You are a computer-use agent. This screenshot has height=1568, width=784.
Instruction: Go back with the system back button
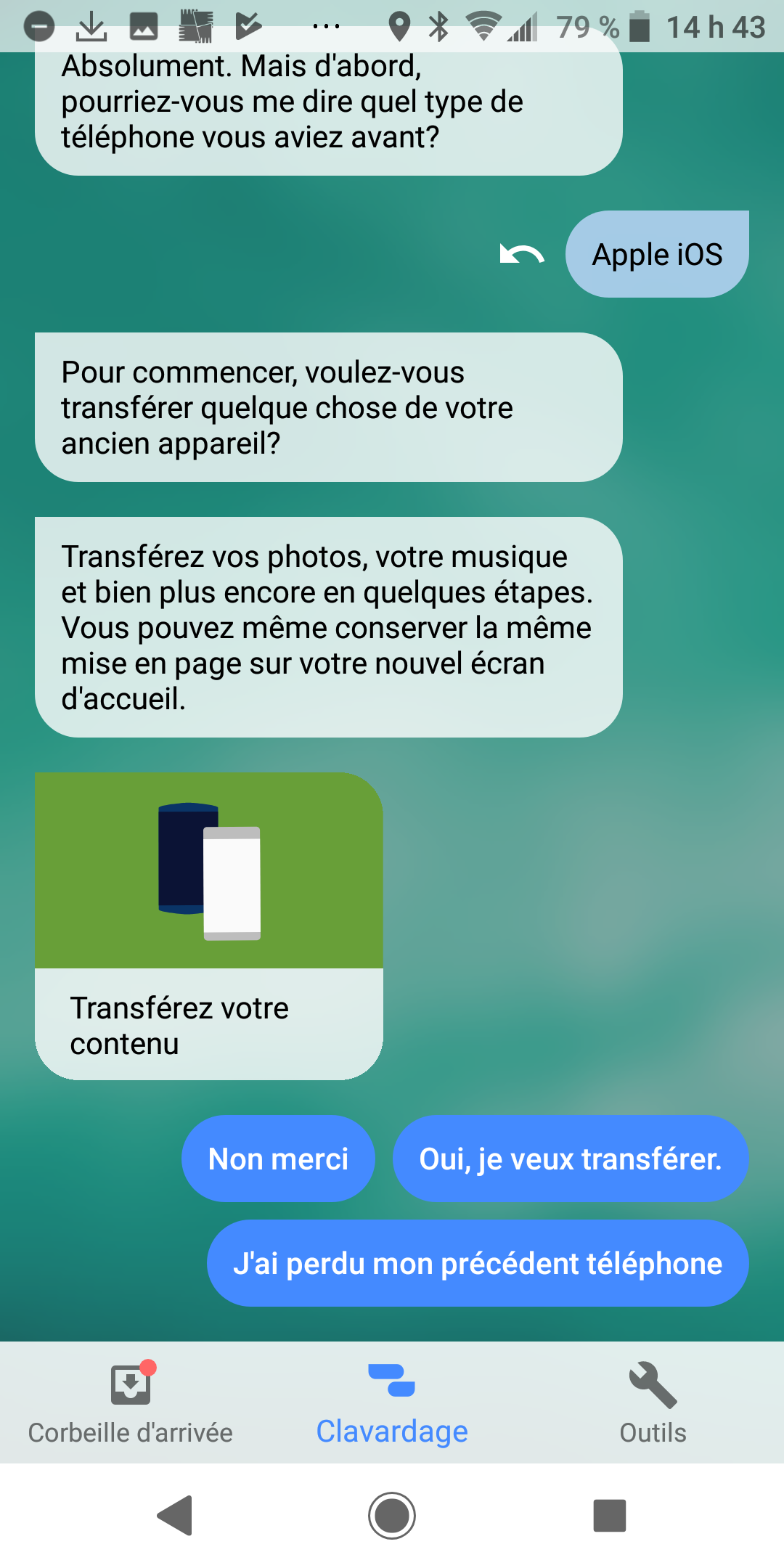pyautogui.click(x=175, y=1515)
